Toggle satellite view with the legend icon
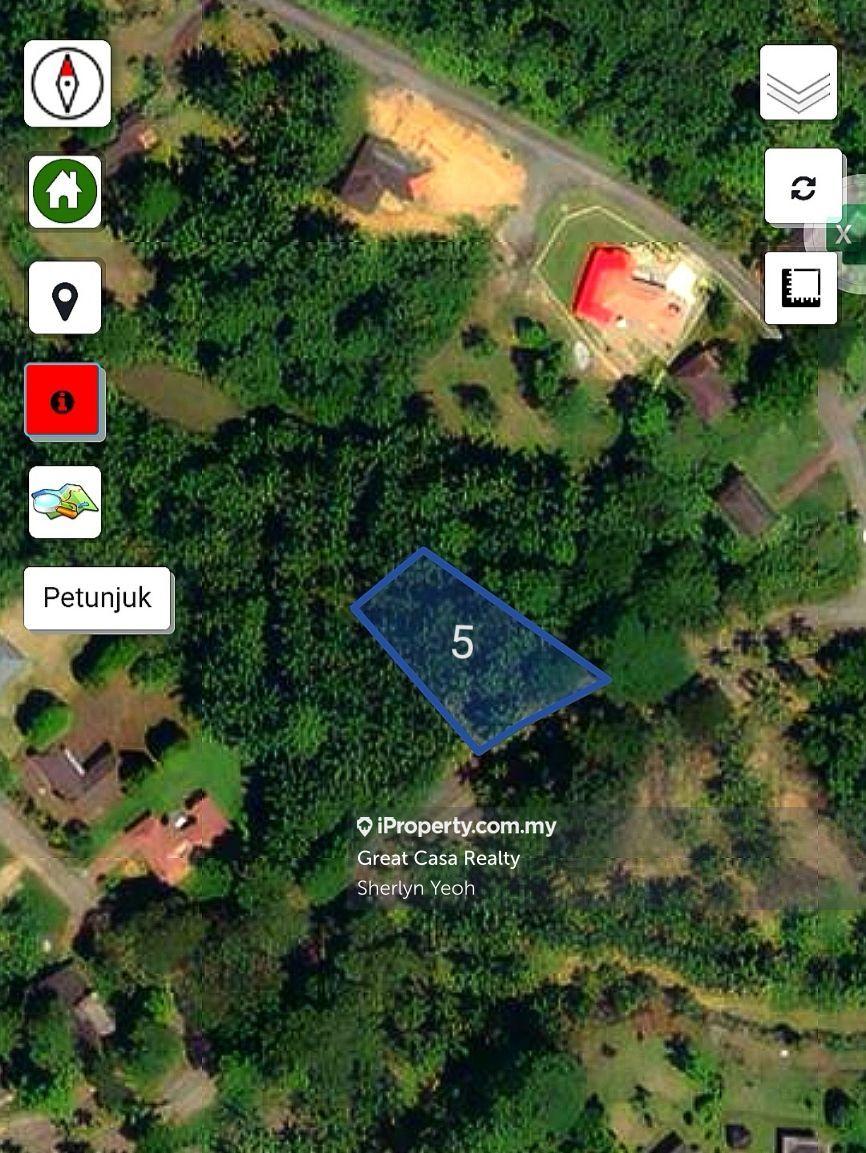866x1153 pixels. pos(64,503)
